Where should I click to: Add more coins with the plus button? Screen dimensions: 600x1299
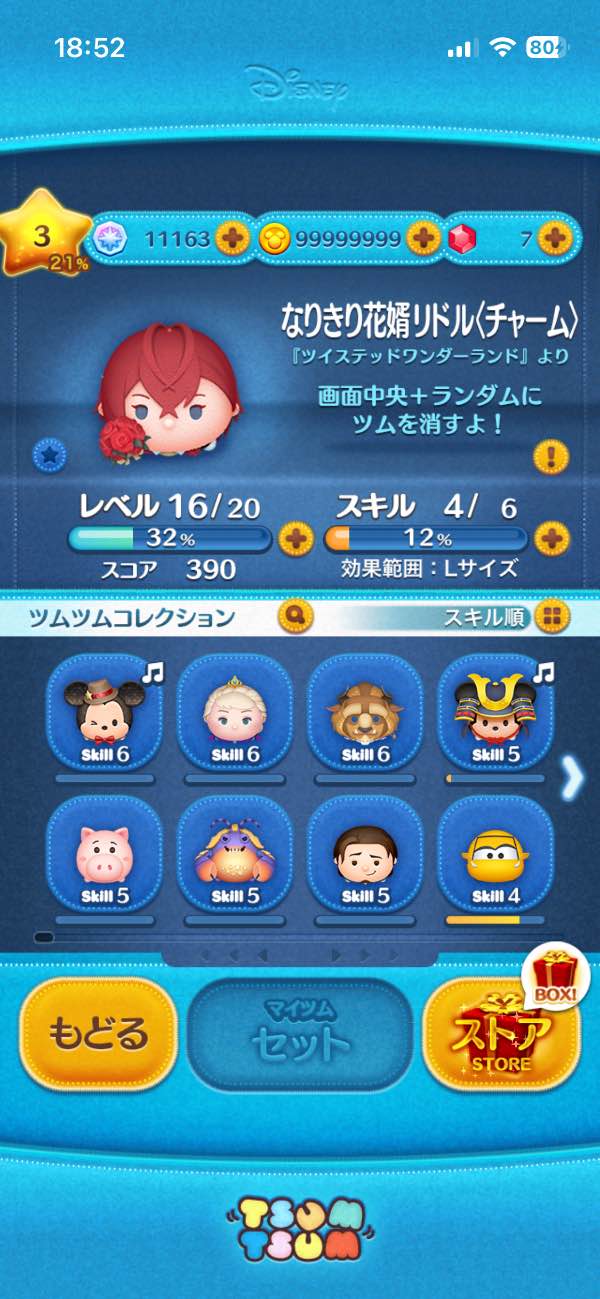click(x=424, y=238)
